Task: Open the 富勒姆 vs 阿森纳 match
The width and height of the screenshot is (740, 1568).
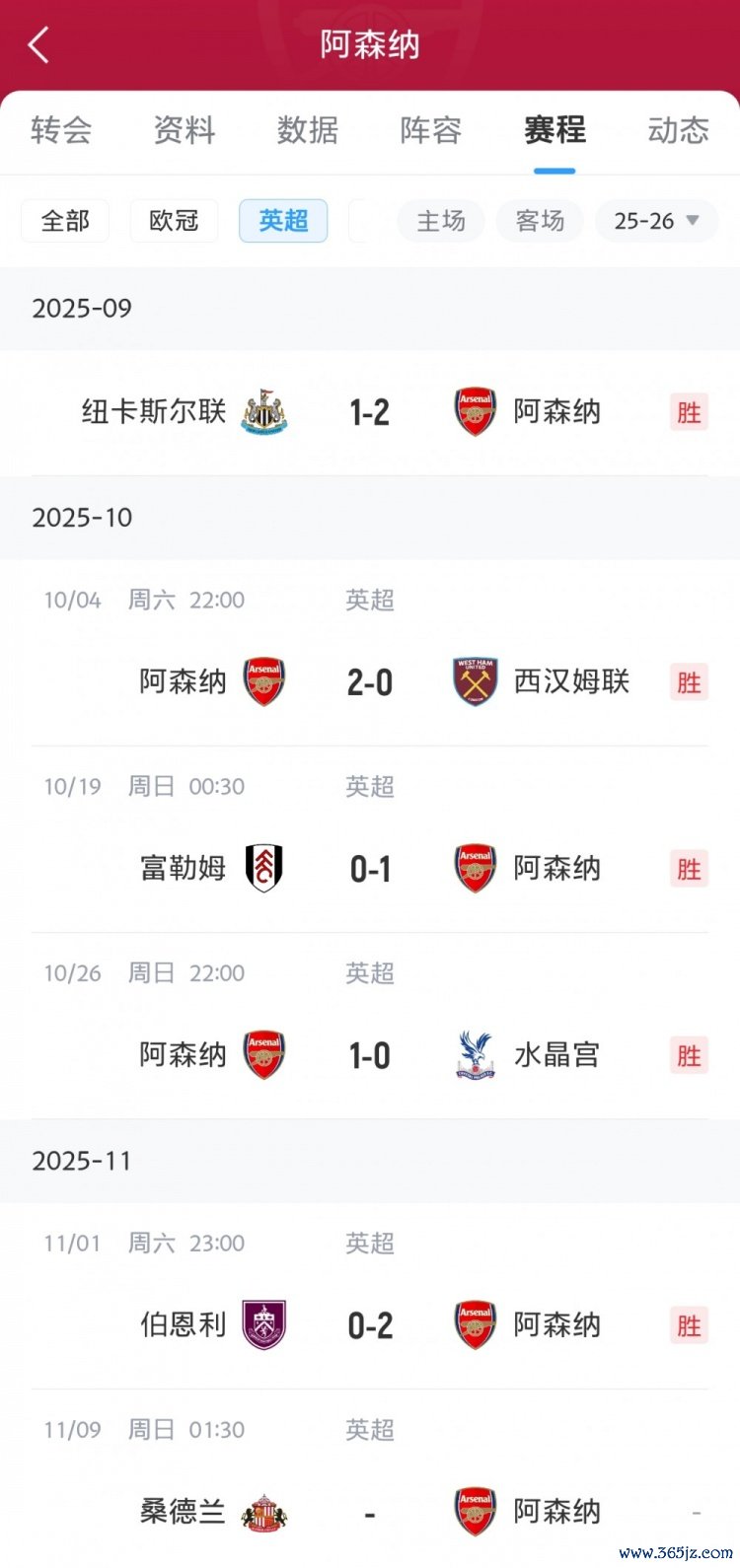Action: 370,869
